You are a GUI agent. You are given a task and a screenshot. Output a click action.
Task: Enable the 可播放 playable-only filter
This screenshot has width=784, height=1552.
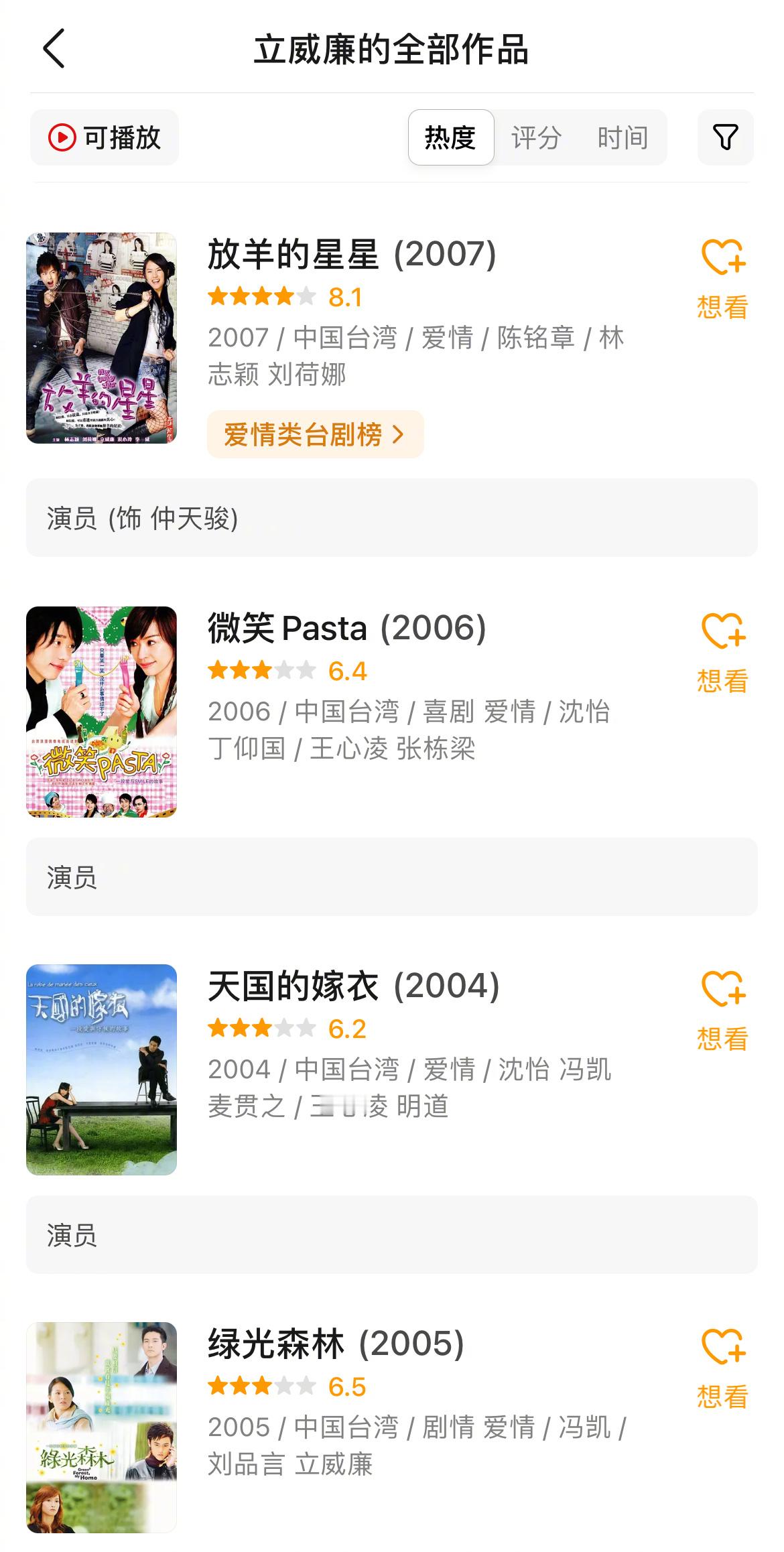click(x=105, y=137)
